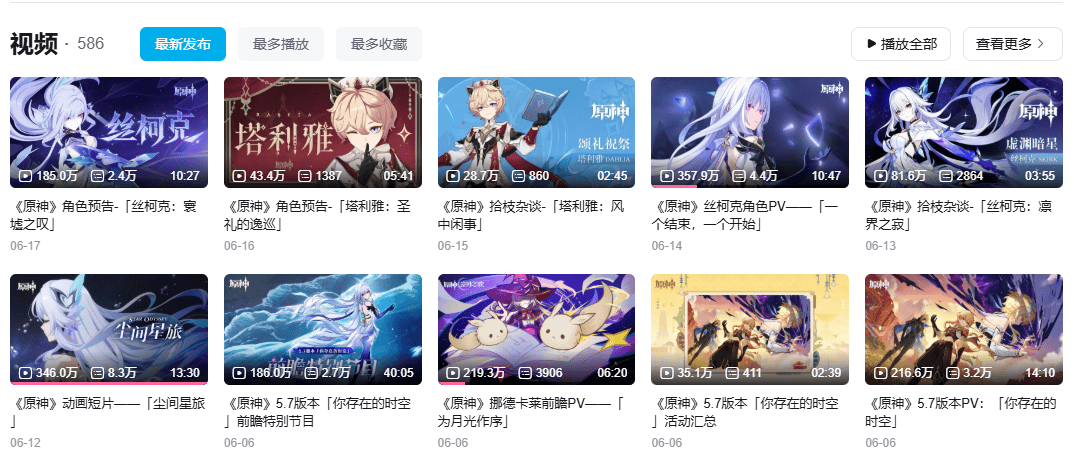Play the 动画短片 尘间星旅 video
The width and height of the screenshot is (1074, 465).
[109, 329]
